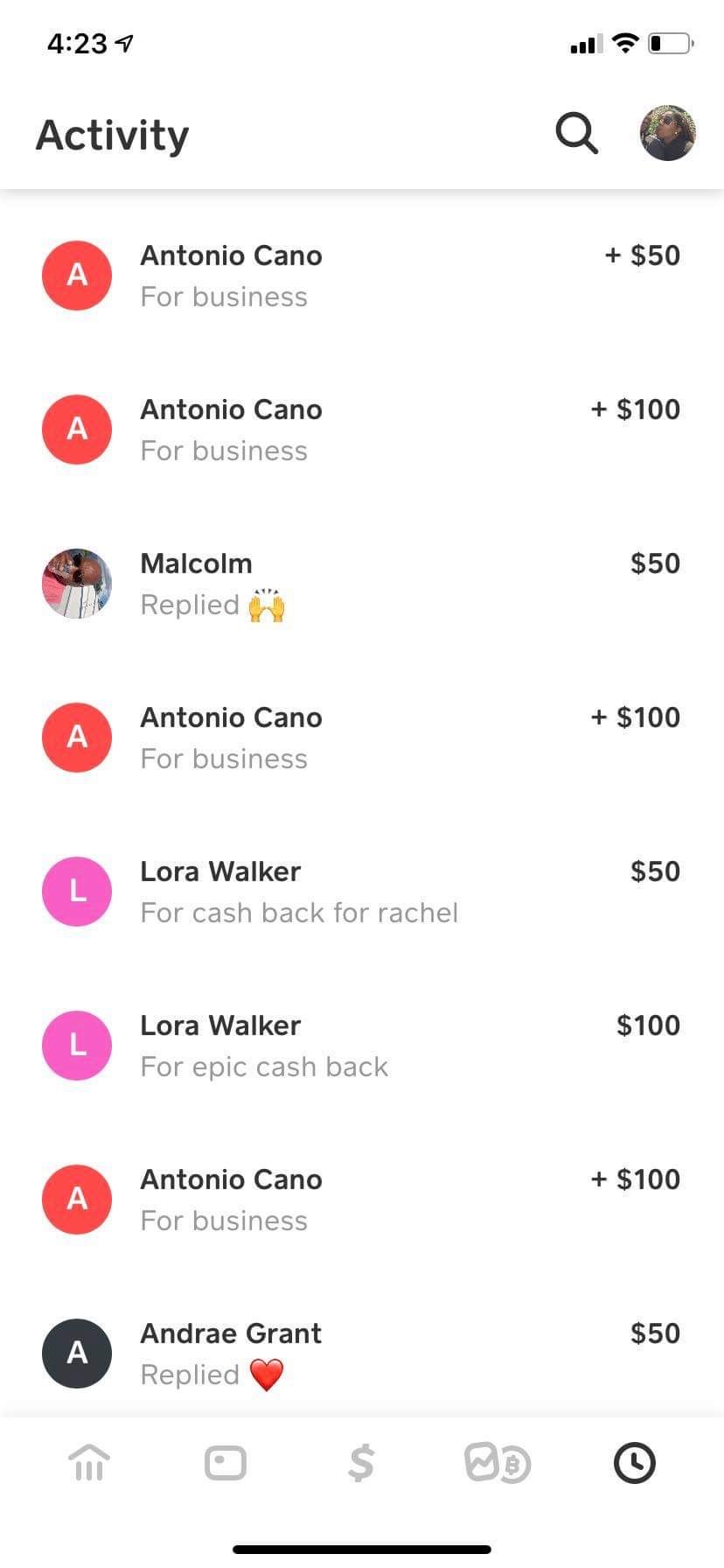Switch to the Cash Card tab

tap(226, 1462)
